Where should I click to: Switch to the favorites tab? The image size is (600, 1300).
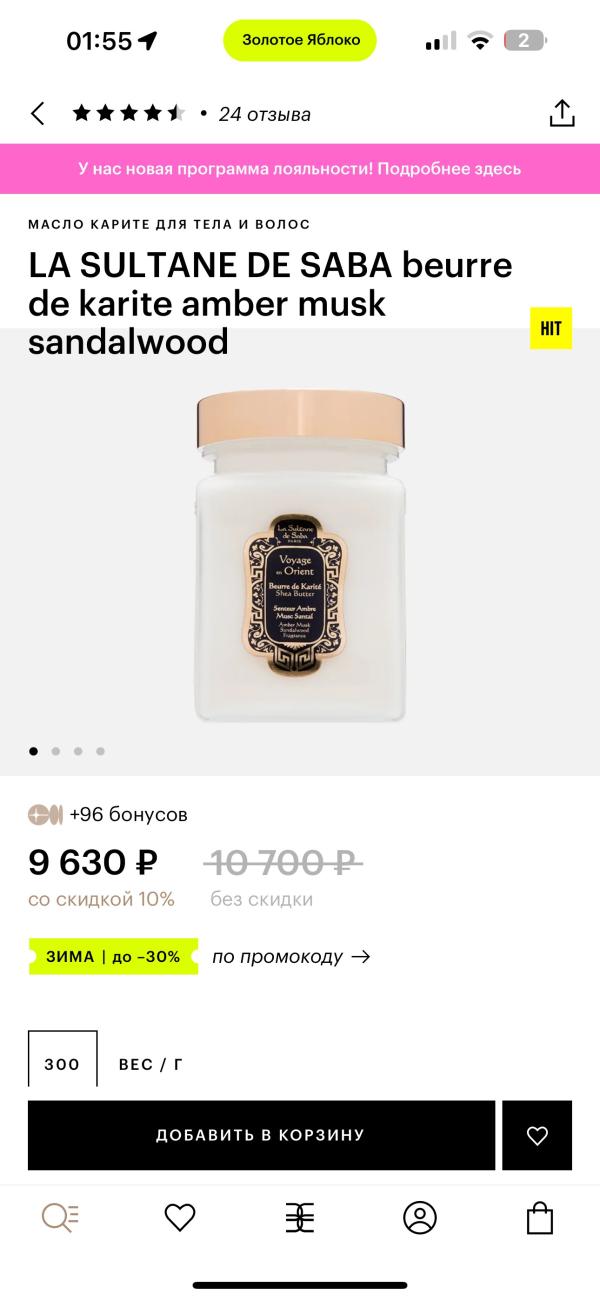pos(180,1217)
